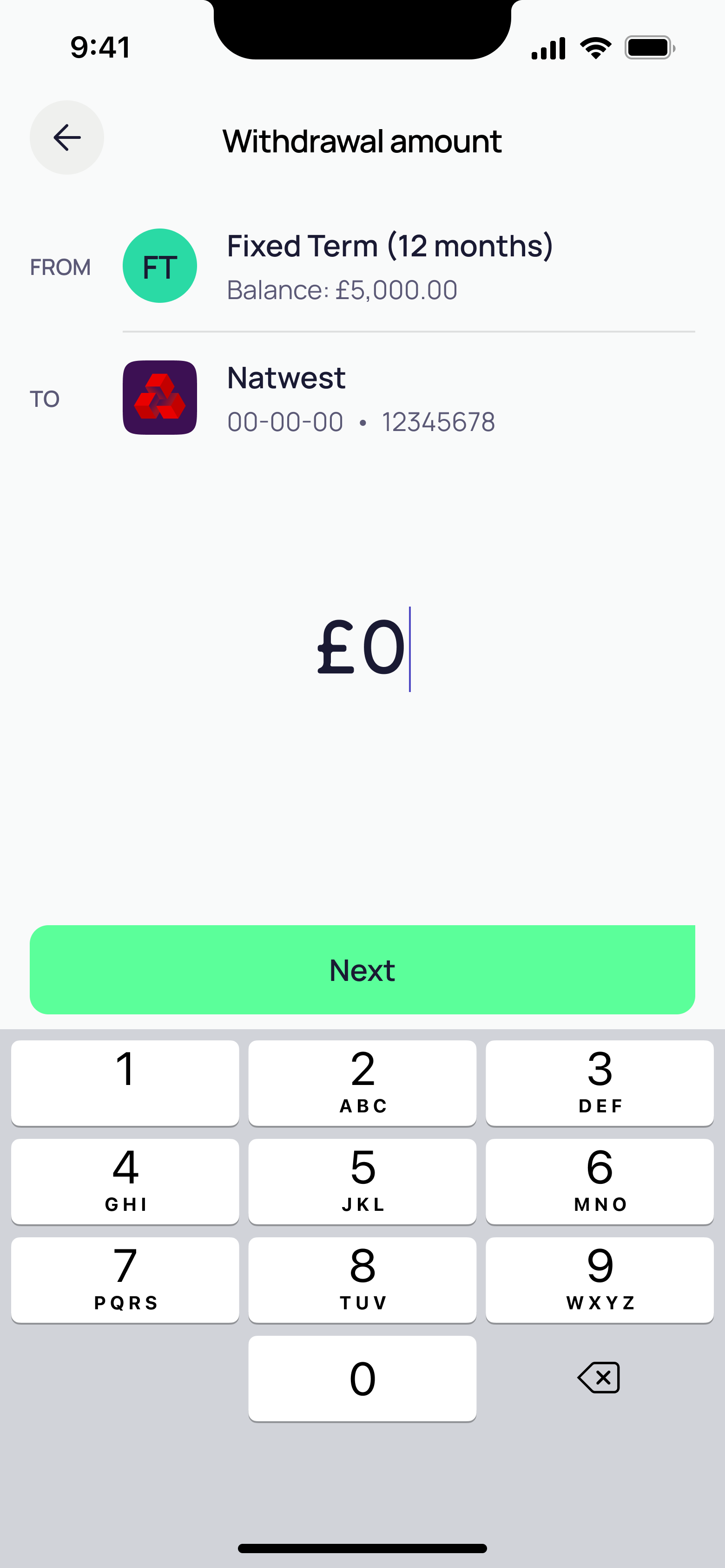Screen dimensions: 725x1568
Task: Tap the Next button
Action: (x=362, y=970)
